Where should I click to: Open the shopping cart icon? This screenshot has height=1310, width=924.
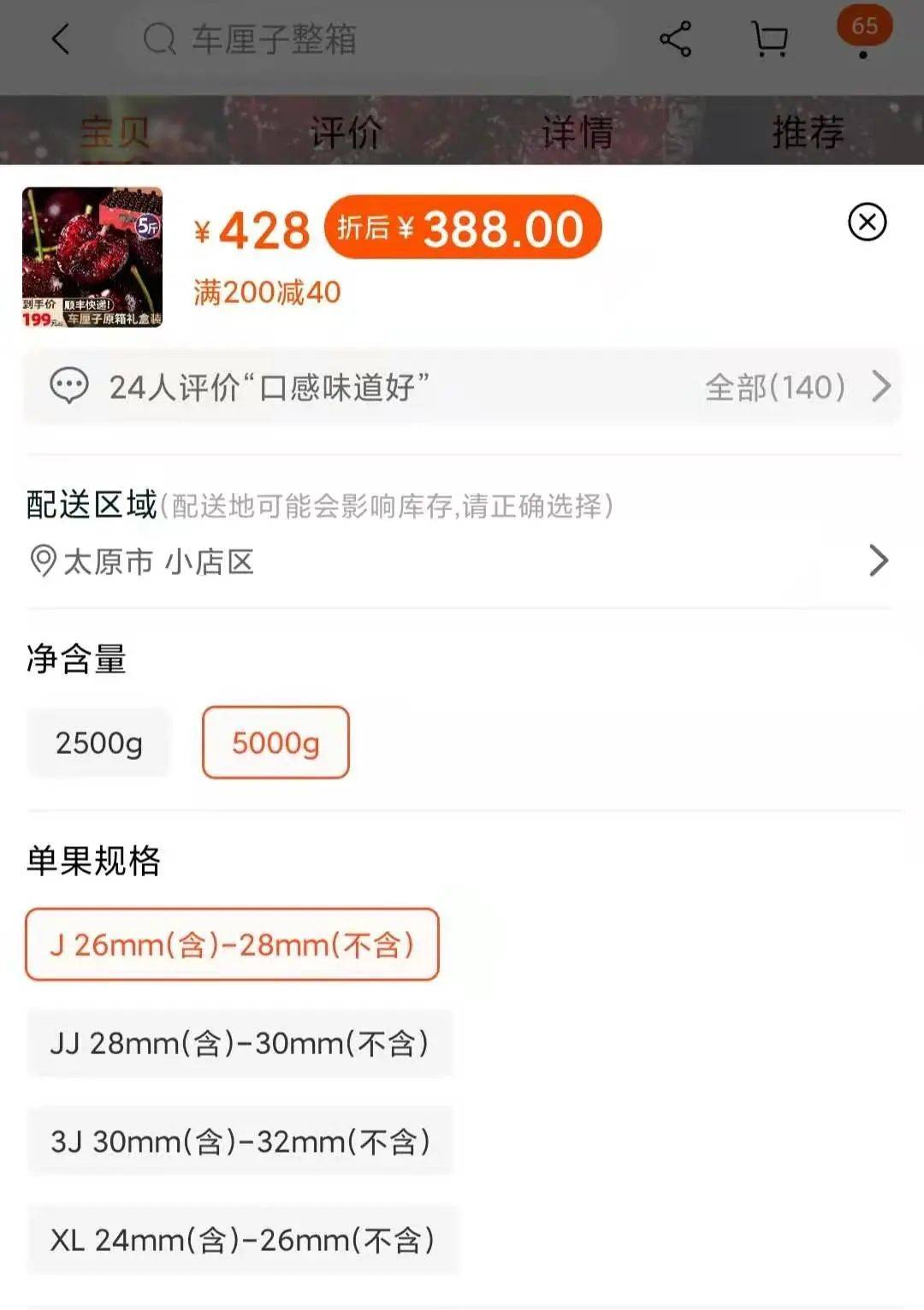[x=768, y=39]
